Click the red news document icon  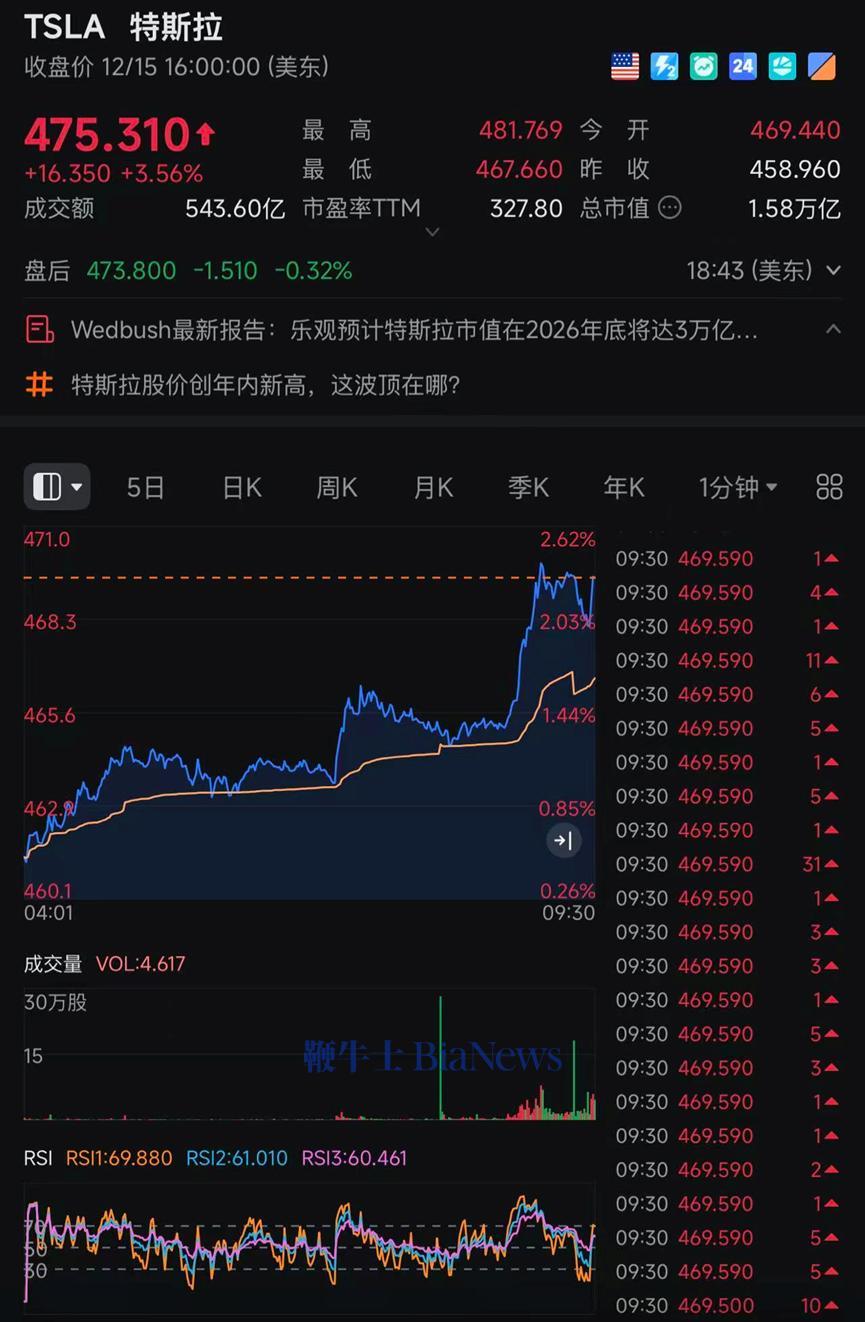[x=38, y=330]
